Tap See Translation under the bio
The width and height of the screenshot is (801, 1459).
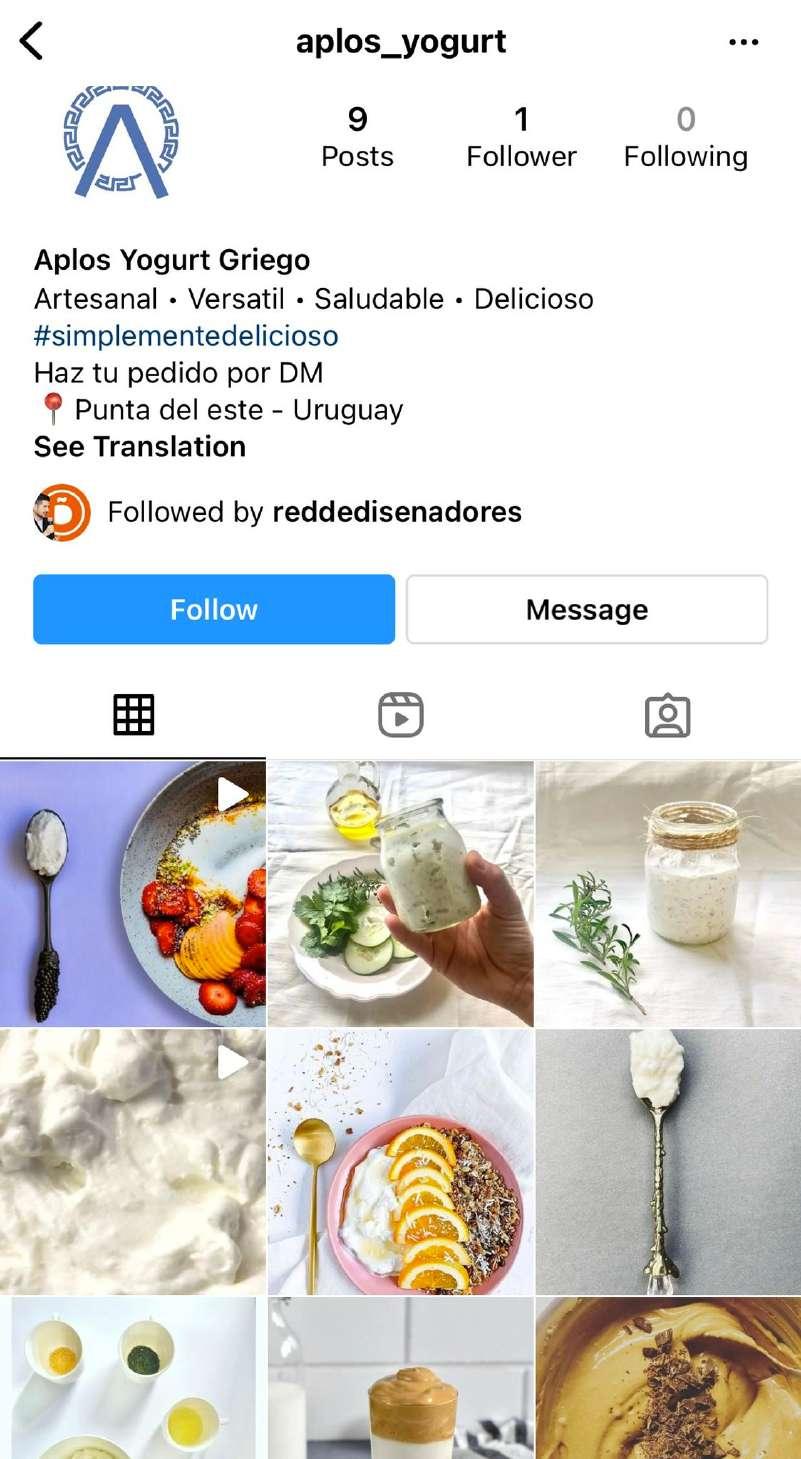click(x=140, y=446)
